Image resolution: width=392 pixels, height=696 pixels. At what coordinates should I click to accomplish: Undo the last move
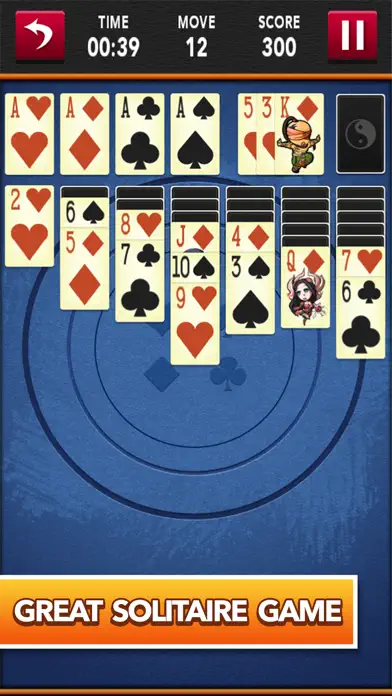click(x=40, y=36)
